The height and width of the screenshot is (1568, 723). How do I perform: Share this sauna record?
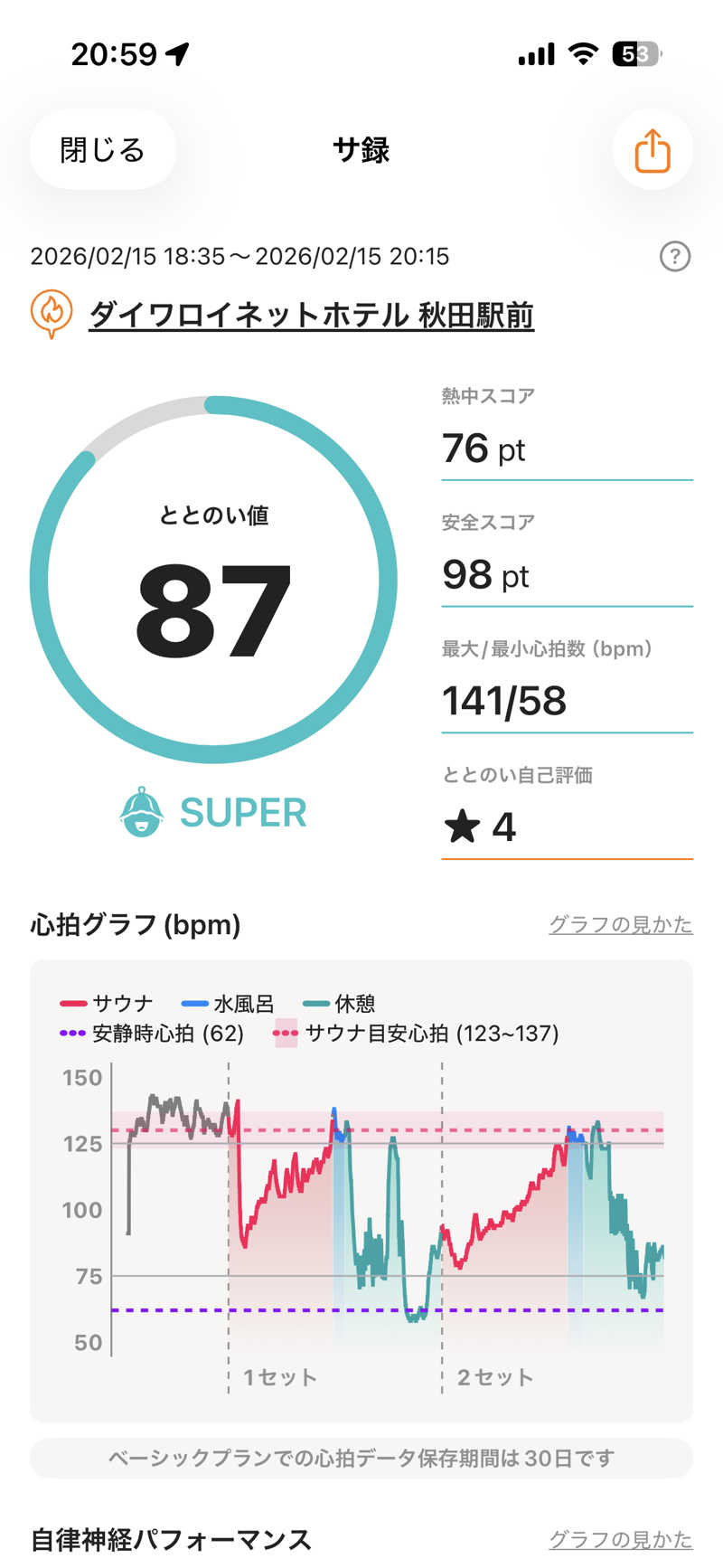click(652, 150)
